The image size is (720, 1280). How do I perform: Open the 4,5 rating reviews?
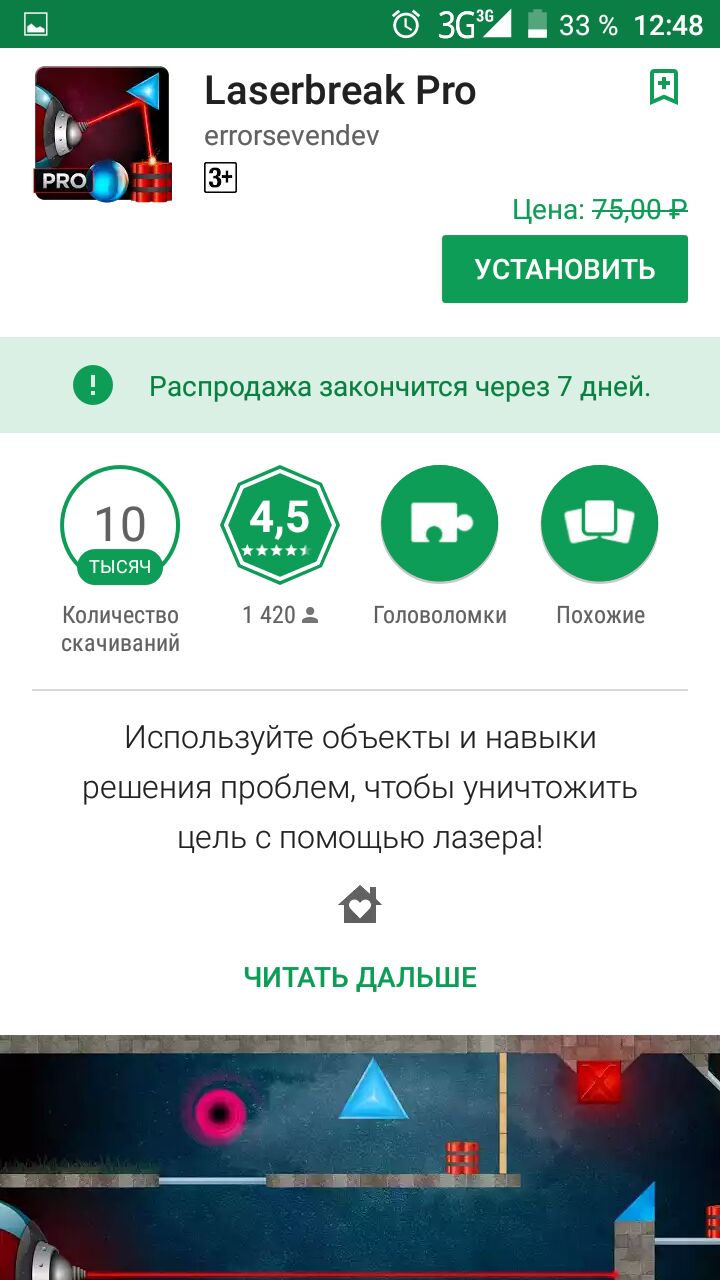279,524
